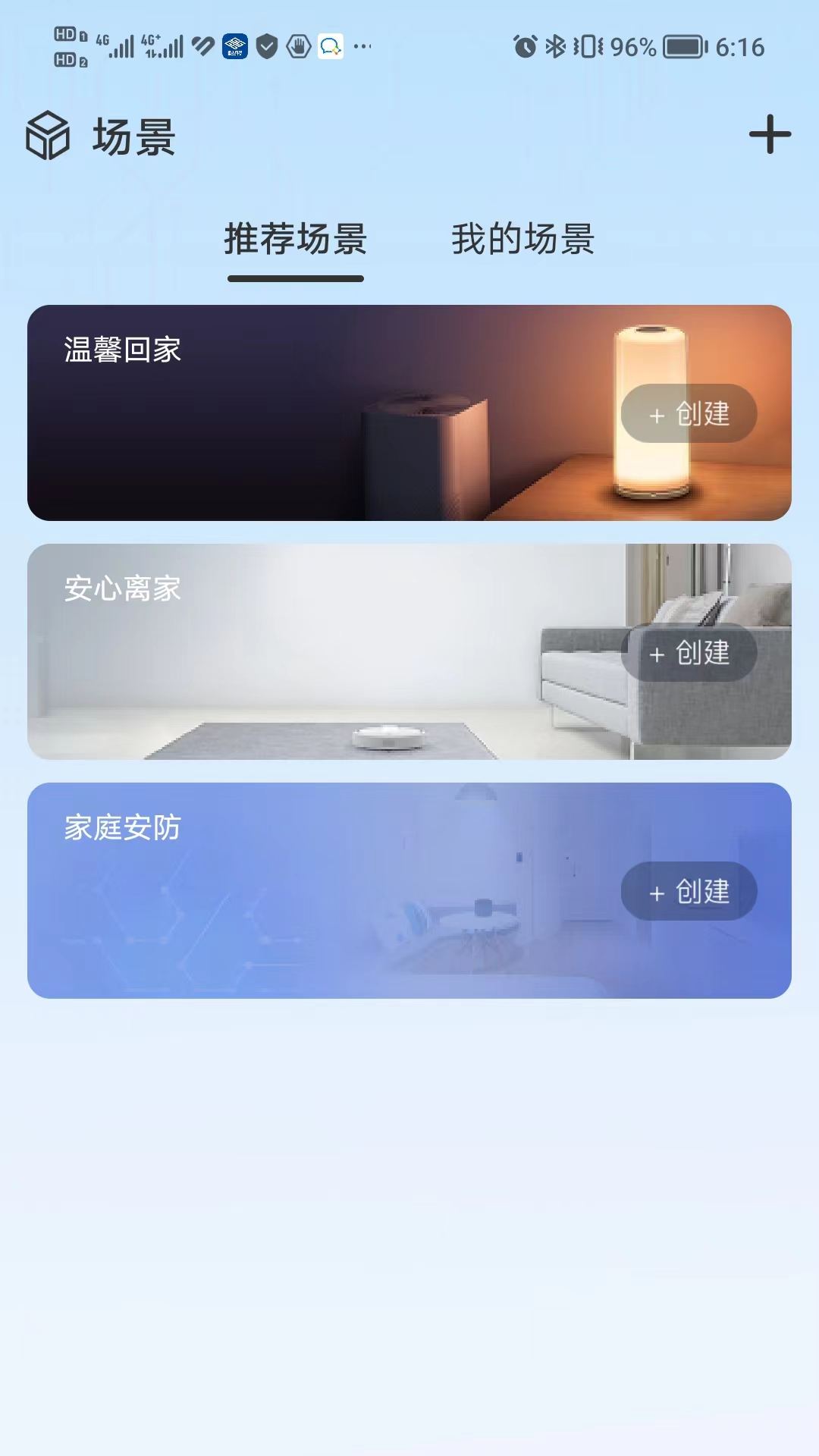The height and width of the screenshot is (1456, 819).
Task: Switch to 我的场景 tab
Action: pyautogui.click(x=522, y=240)
